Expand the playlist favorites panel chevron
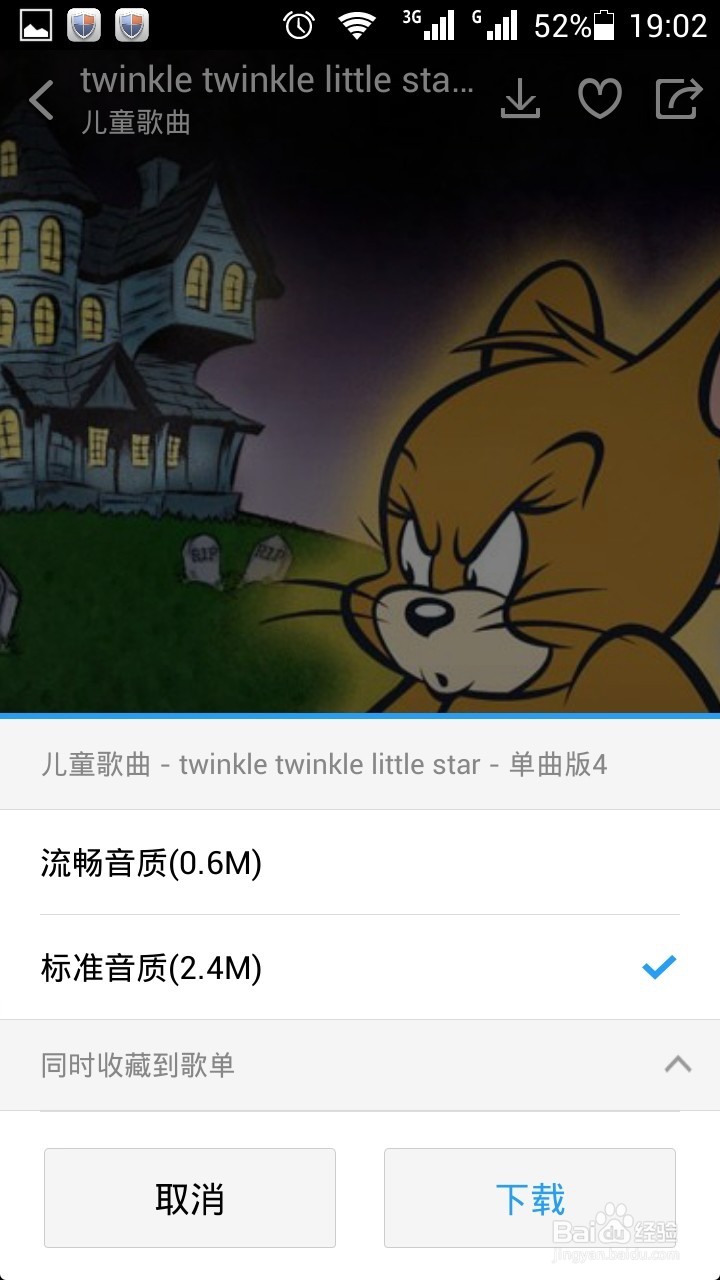 (680, 1065)
